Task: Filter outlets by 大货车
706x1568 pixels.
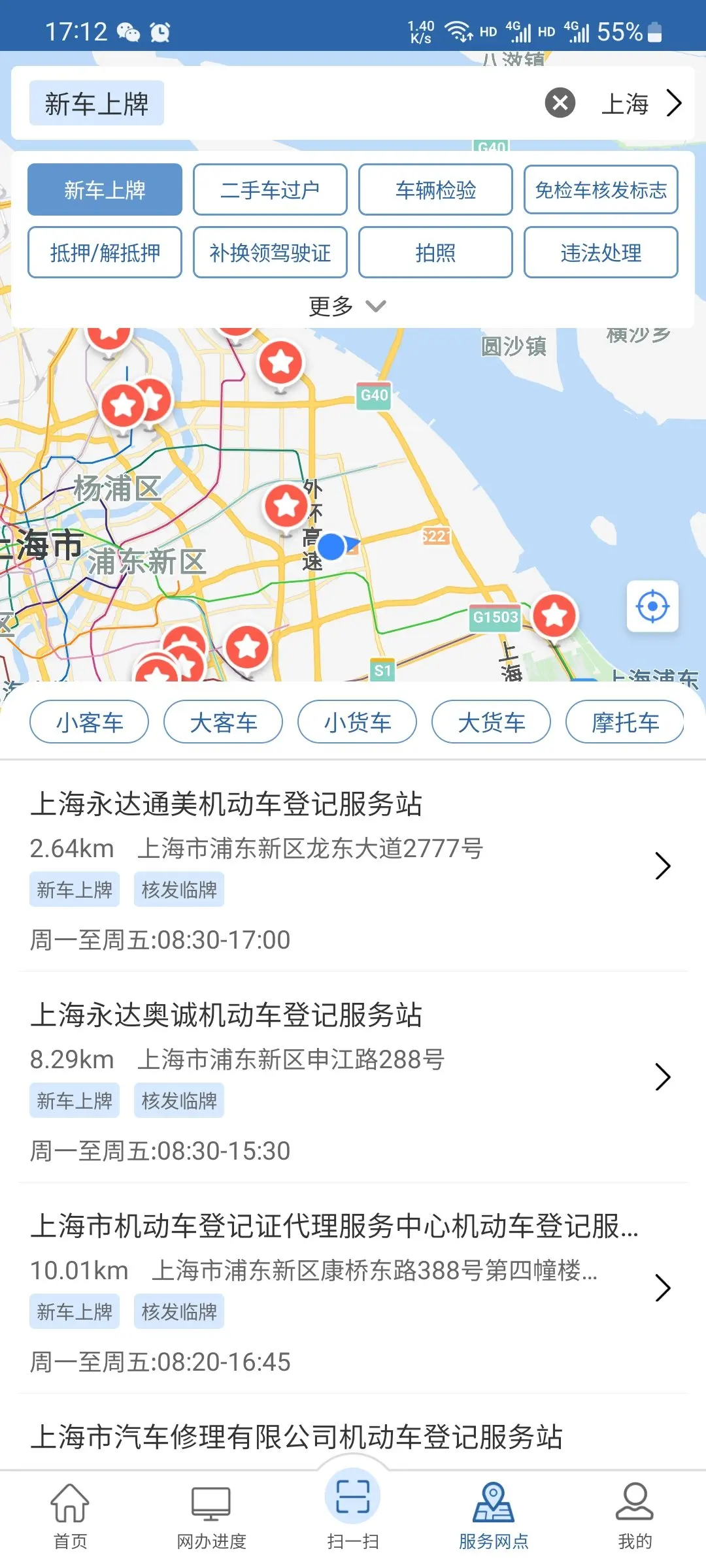Action: click(x=492, y=722)
